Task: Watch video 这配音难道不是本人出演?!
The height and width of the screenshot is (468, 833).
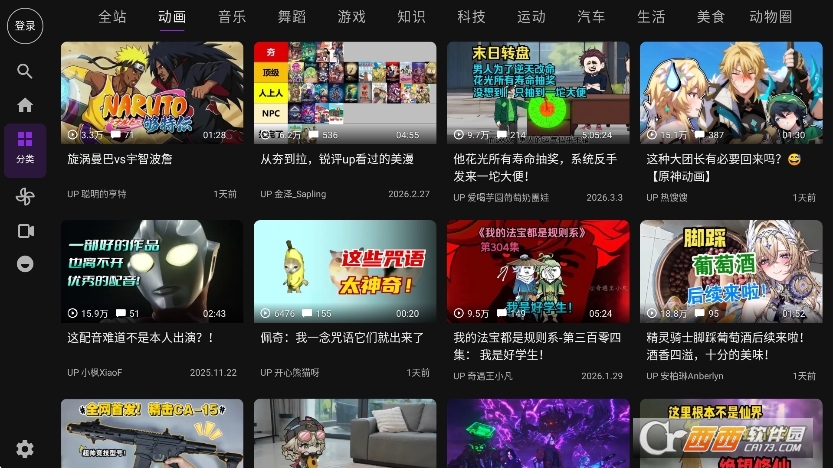Action: (152, 271)
